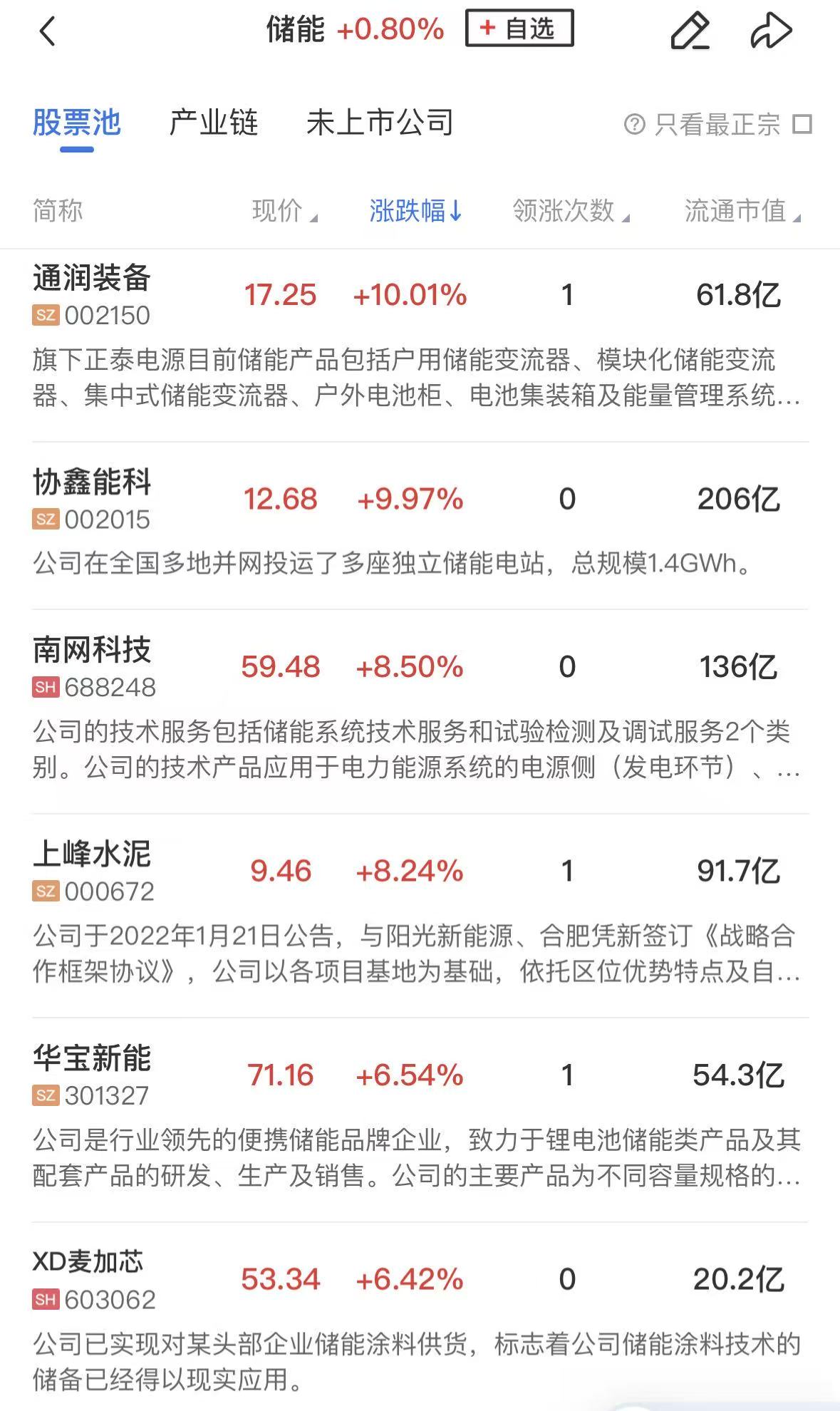Toggle sort order on 涨跌幅 column
The height and width of the screenshot is (1411, 840).
click(x=415, y=211)
